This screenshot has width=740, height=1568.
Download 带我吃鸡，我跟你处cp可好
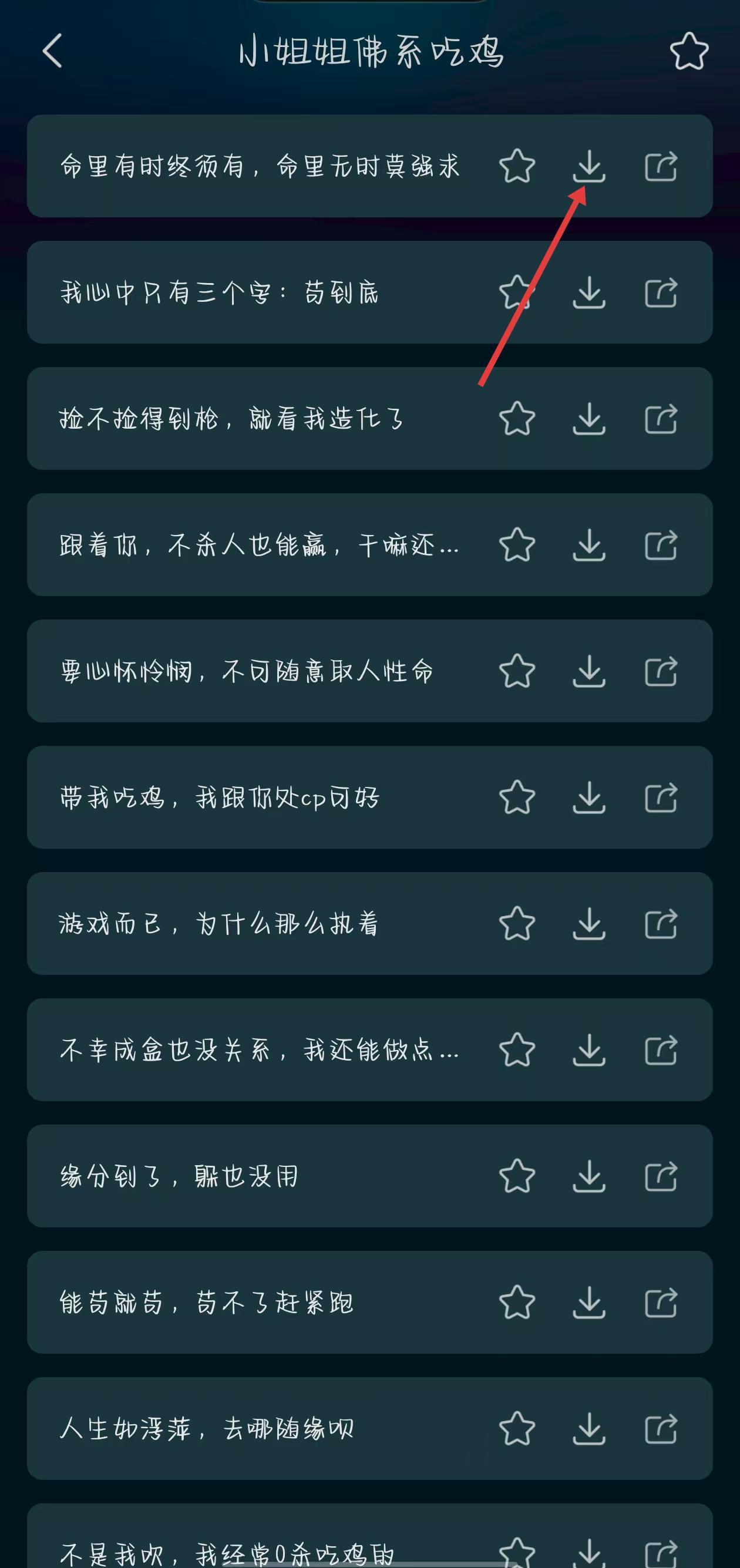point(588,798)
